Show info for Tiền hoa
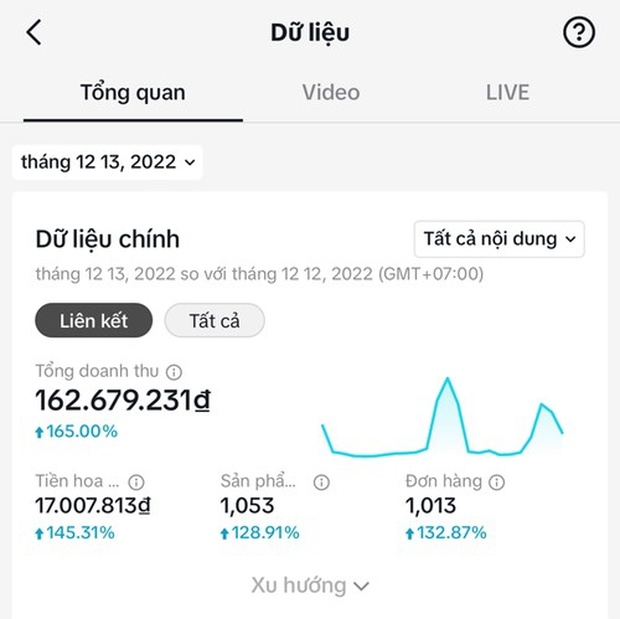620x619 pixels. pos(137,482)
